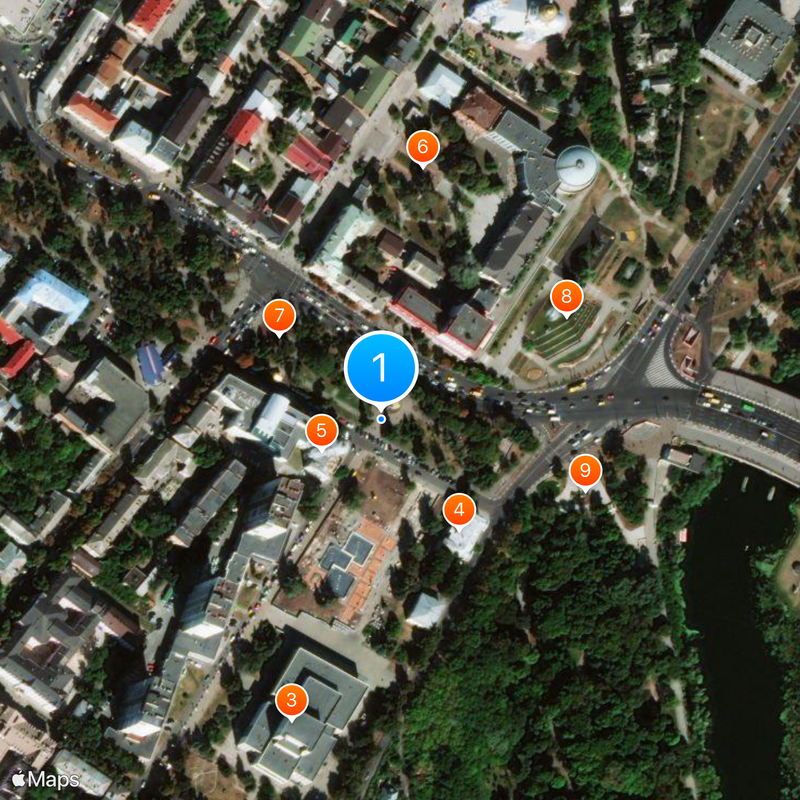Tap map pin number 6
Viewport: 800px width, 800px height.
422,148
